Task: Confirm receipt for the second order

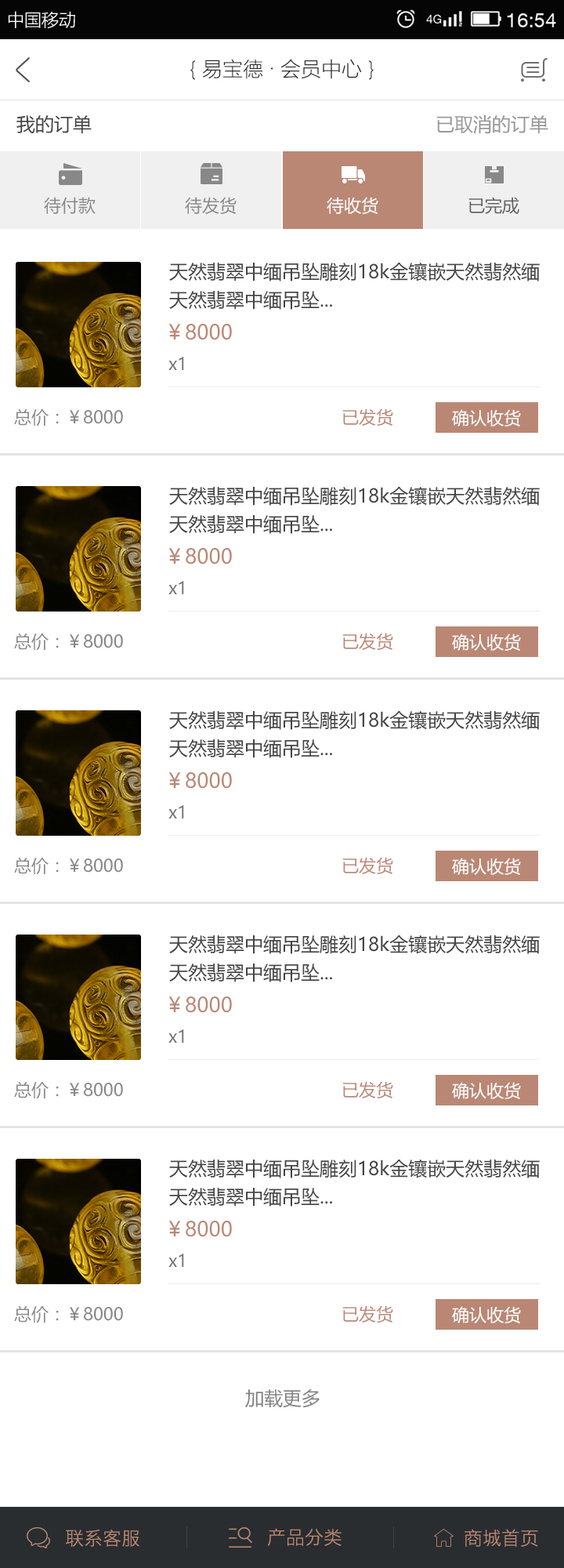Action: (486, 642)
